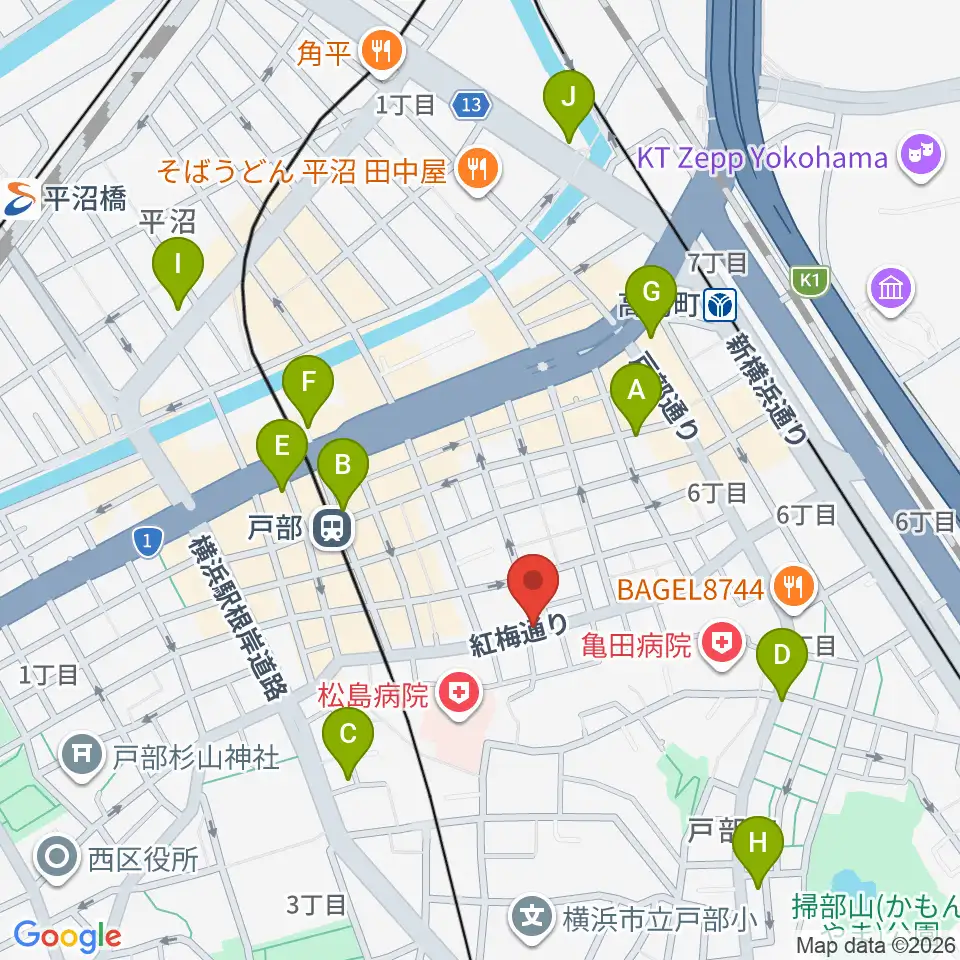Choose green map marker E

[282, 454]
